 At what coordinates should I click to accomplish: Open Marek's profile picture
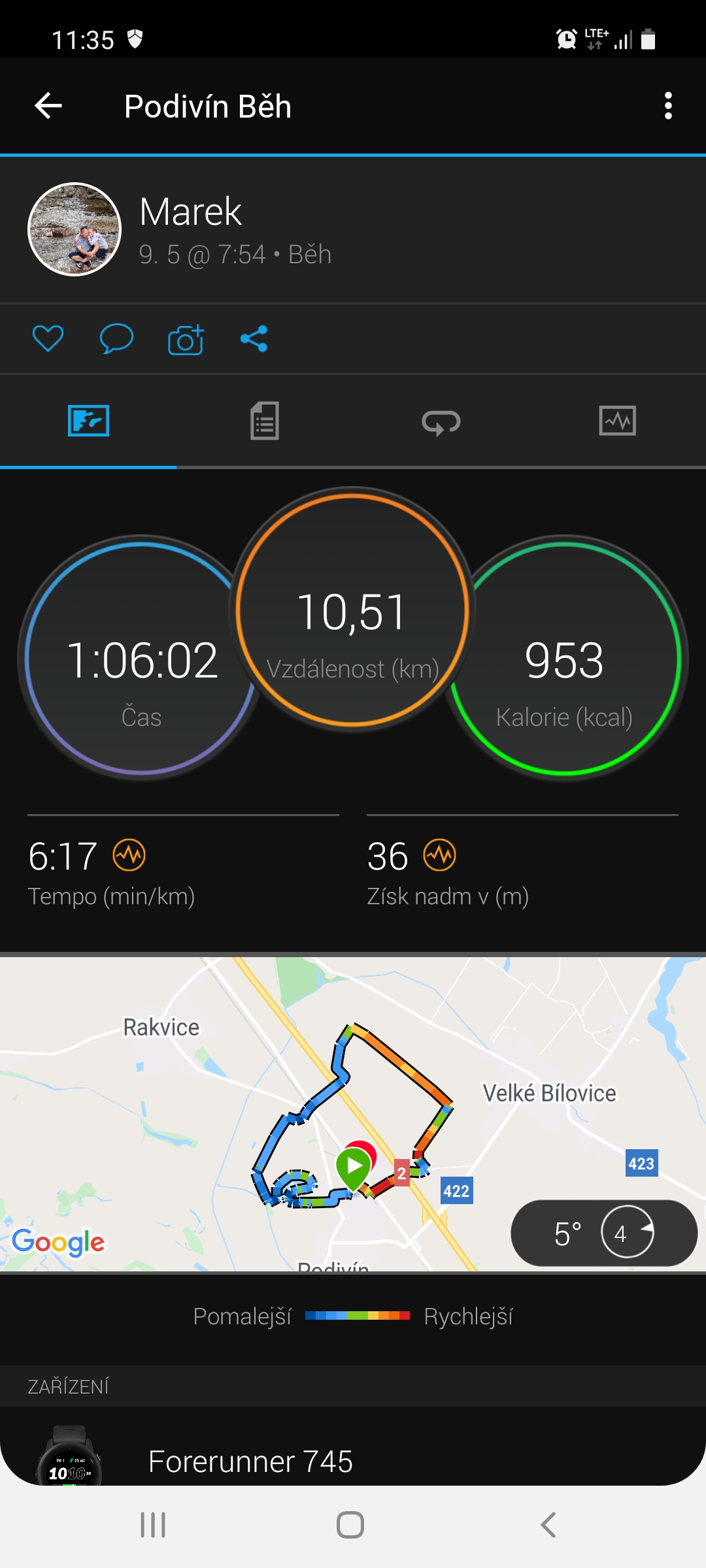pyautogui.click(x=75, y=229)
